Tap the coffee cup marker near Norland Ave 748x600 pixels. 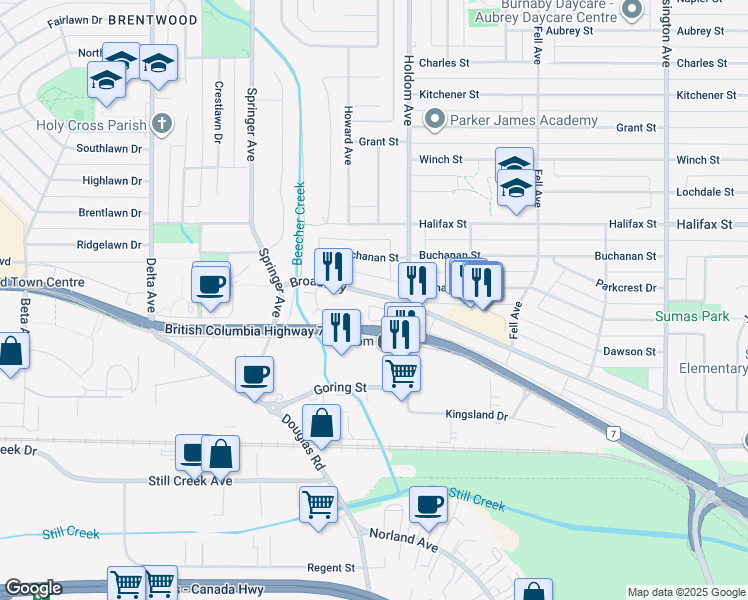428,508
